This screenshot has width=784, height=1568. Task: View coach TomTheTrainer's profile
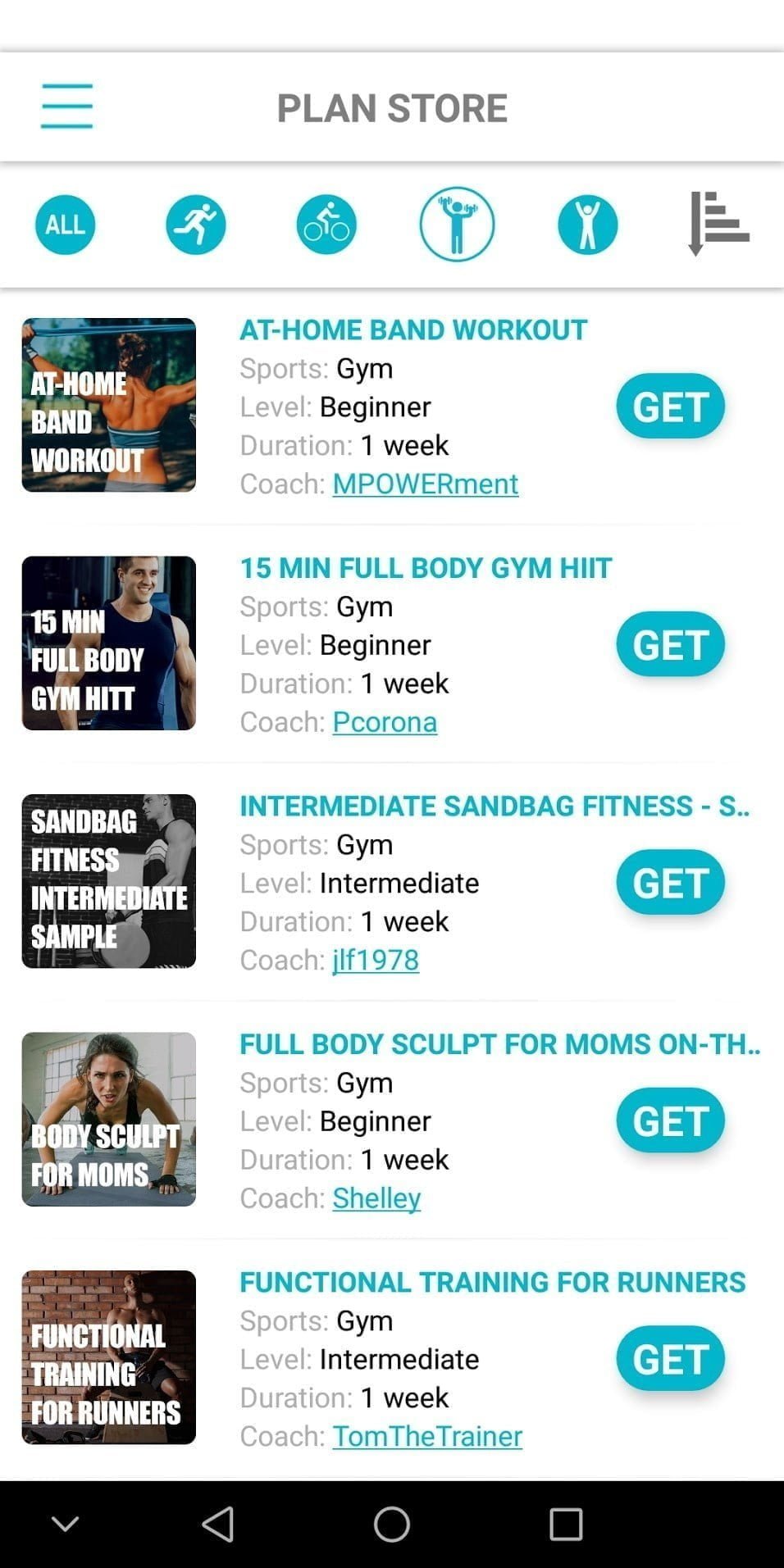coord(427,1436)
